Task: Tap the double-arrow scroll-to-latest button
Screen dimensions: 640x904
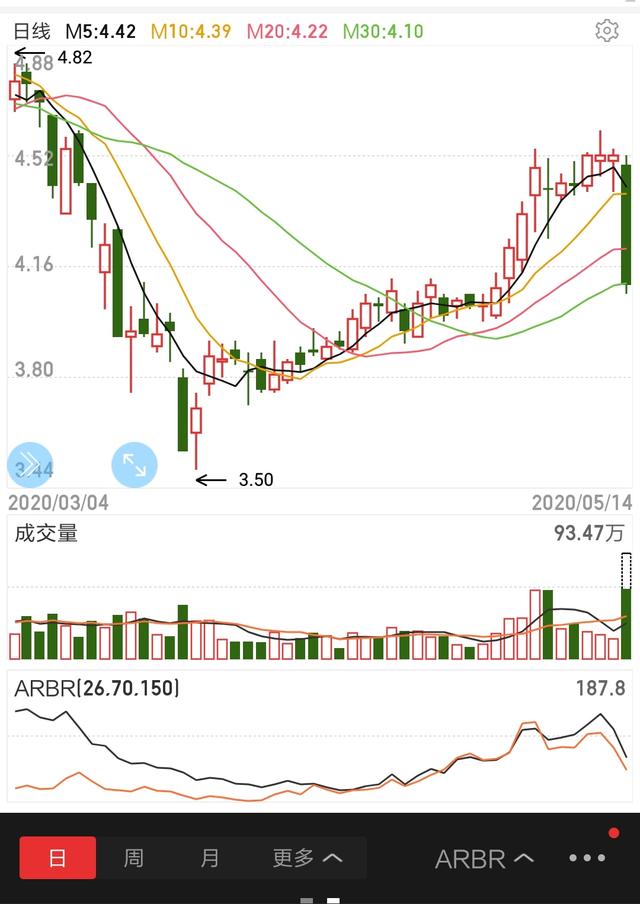Action: (29, 464)
